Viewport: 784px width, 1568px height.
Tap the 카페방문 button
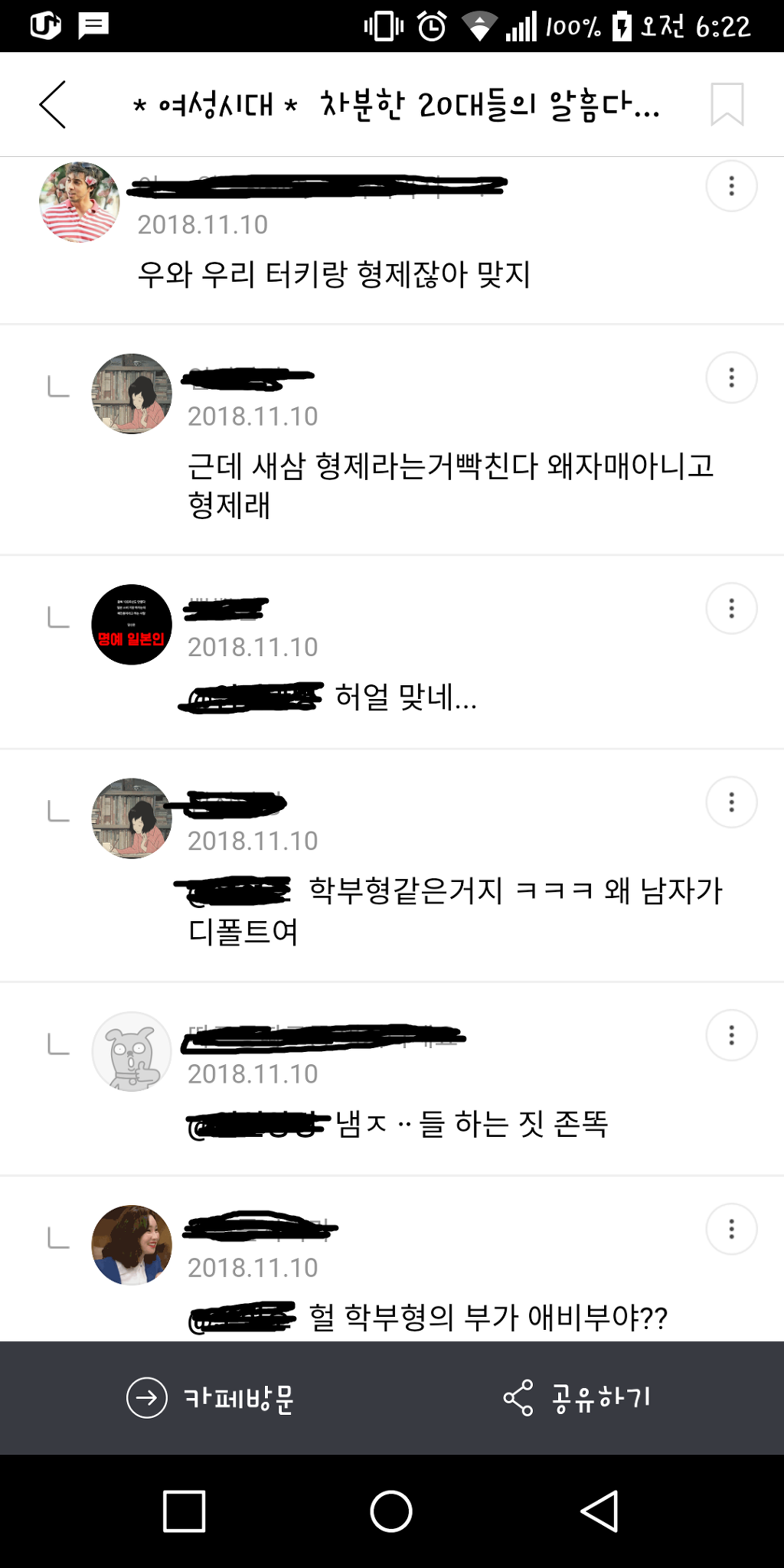point(211,1398)
